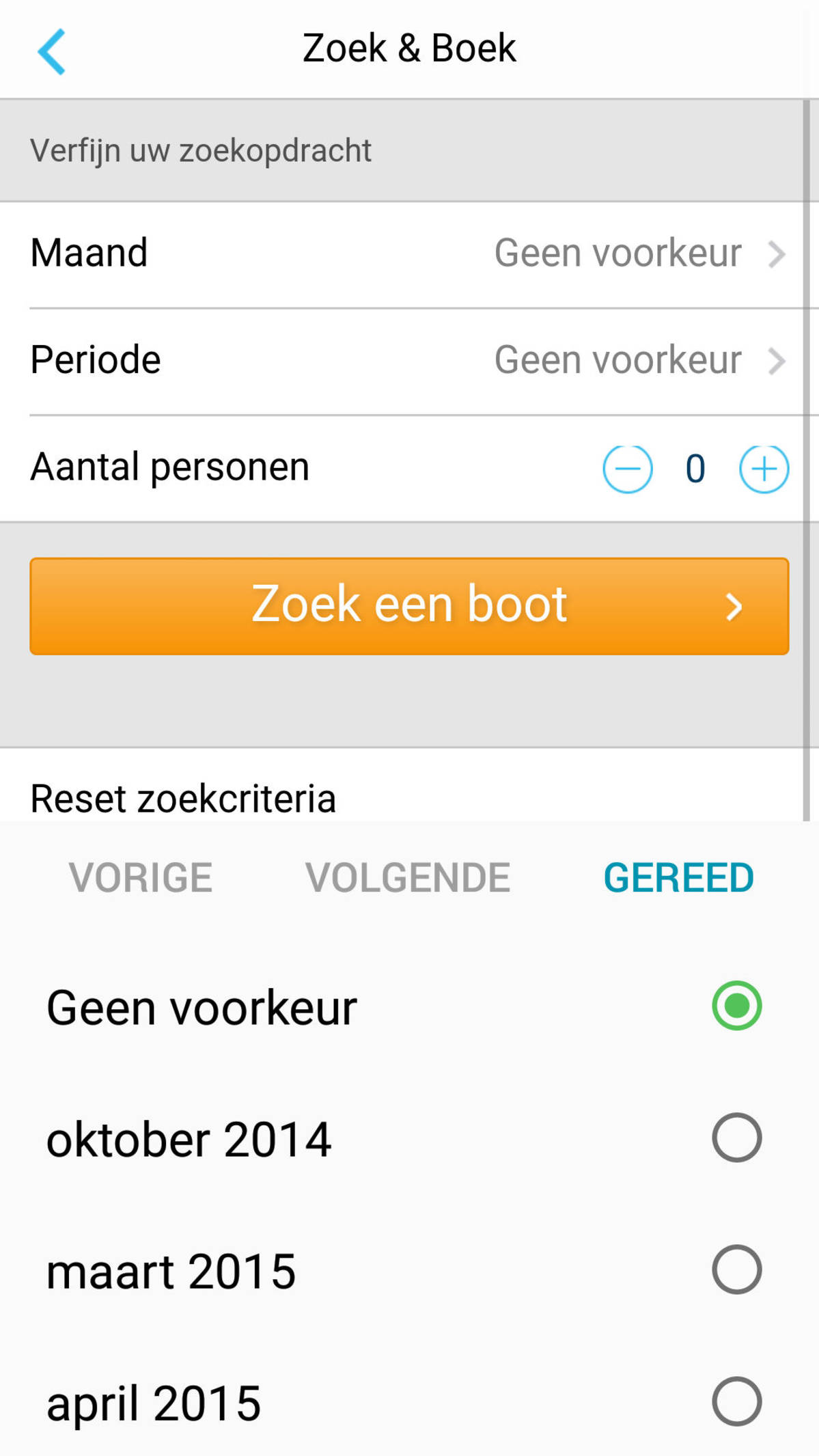The height and width of the screenshot is (1456, 819).
Task: Go to VORIGE field
Action: (x=141, y=877)
